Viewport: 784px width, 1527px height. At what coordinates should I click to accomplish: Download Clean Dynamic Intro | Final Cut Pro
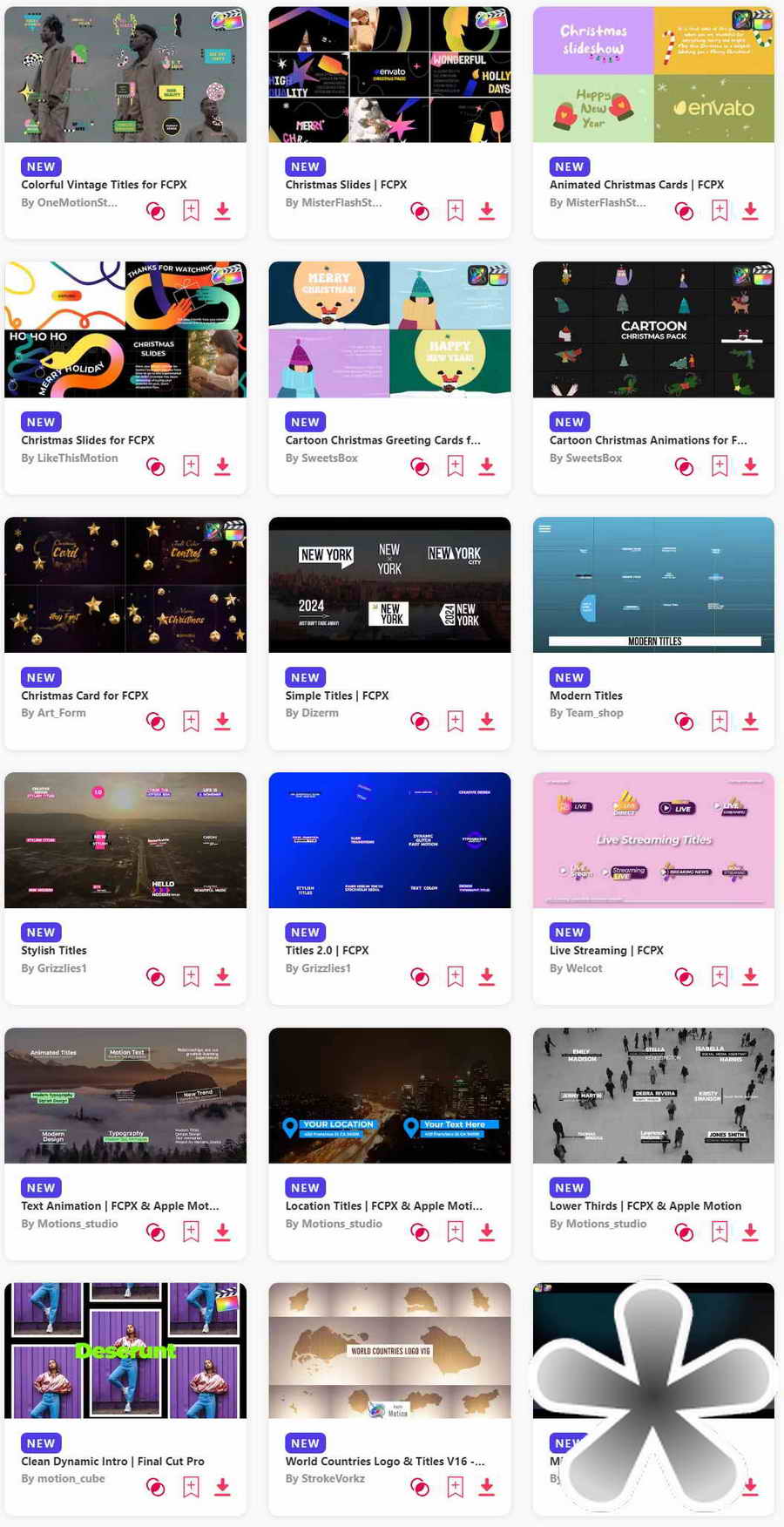click(223, 1487)
